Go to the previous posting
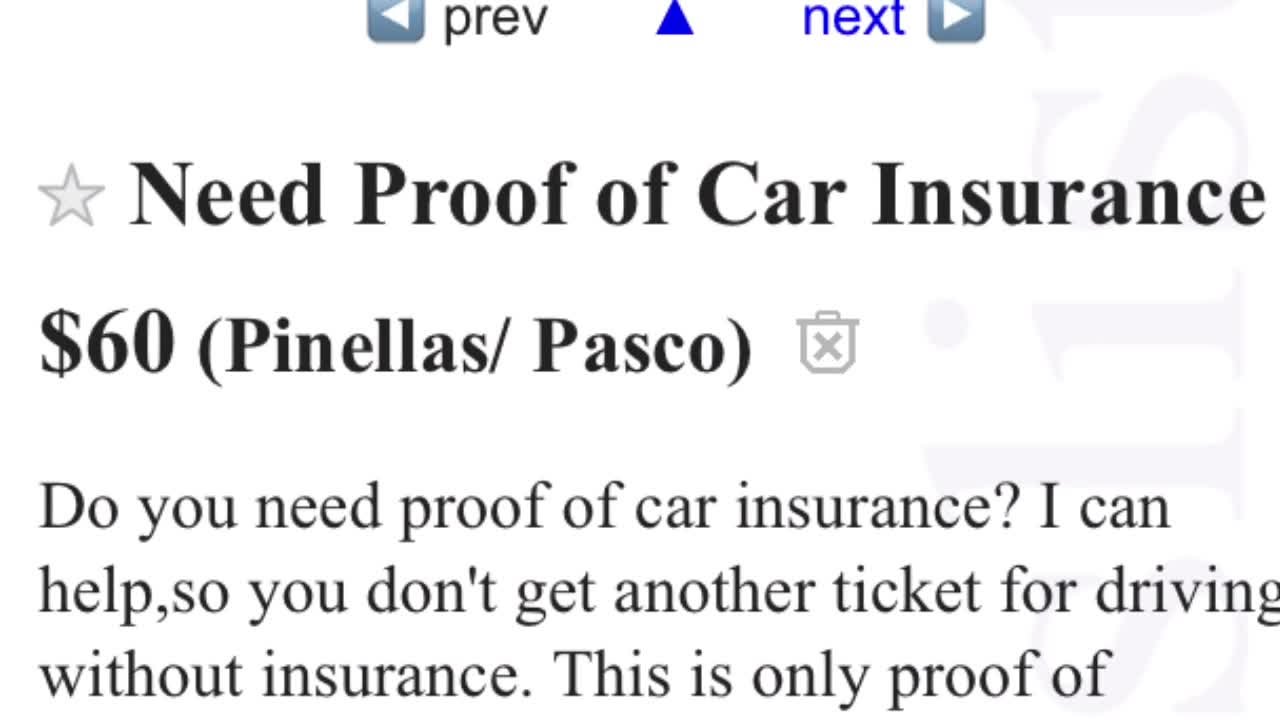This screenshot has height=720, width=1280. click(x=458, y=18)
